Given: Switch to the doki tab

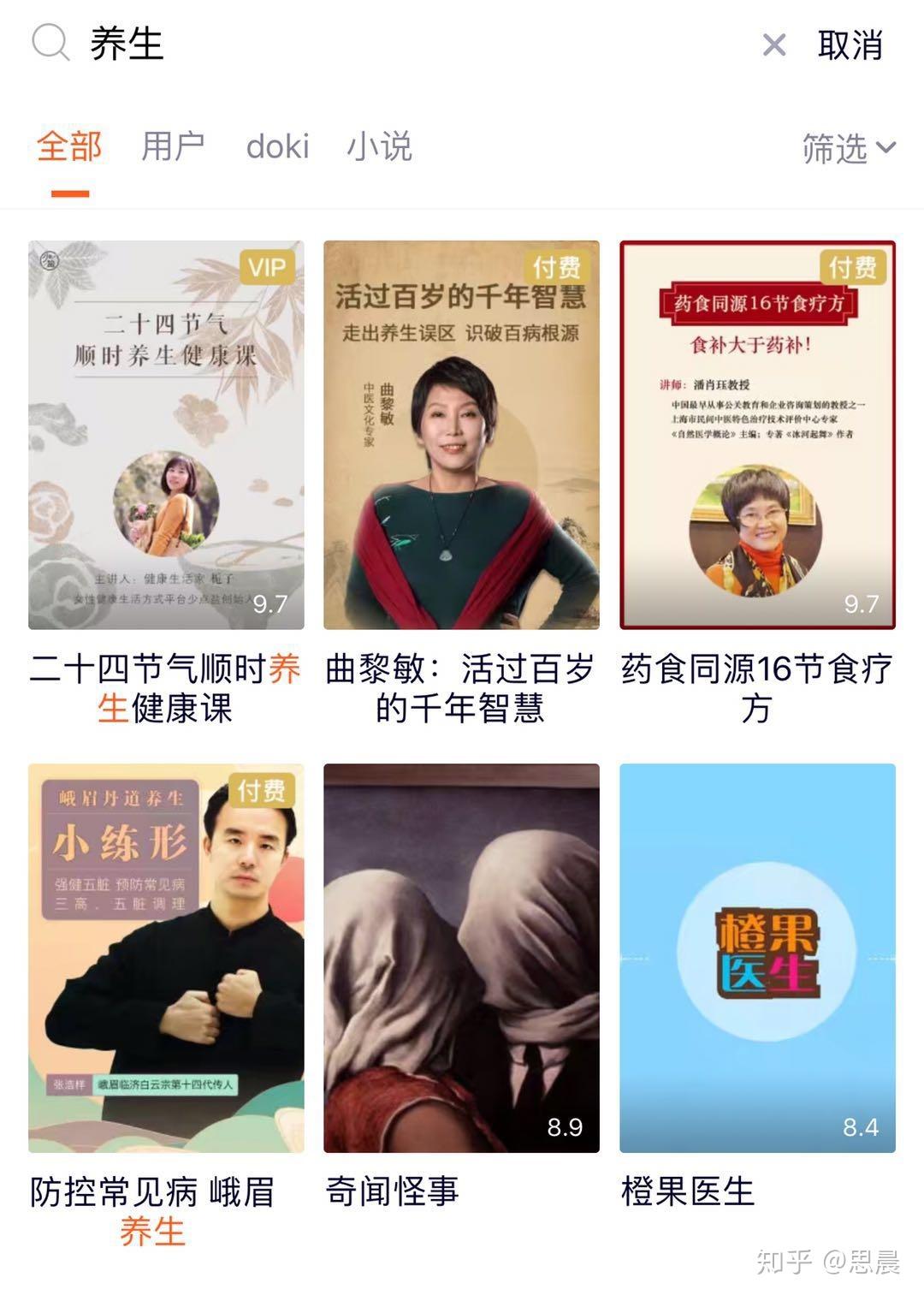Looking at the screenshot, I should click(x=277, y=147).
